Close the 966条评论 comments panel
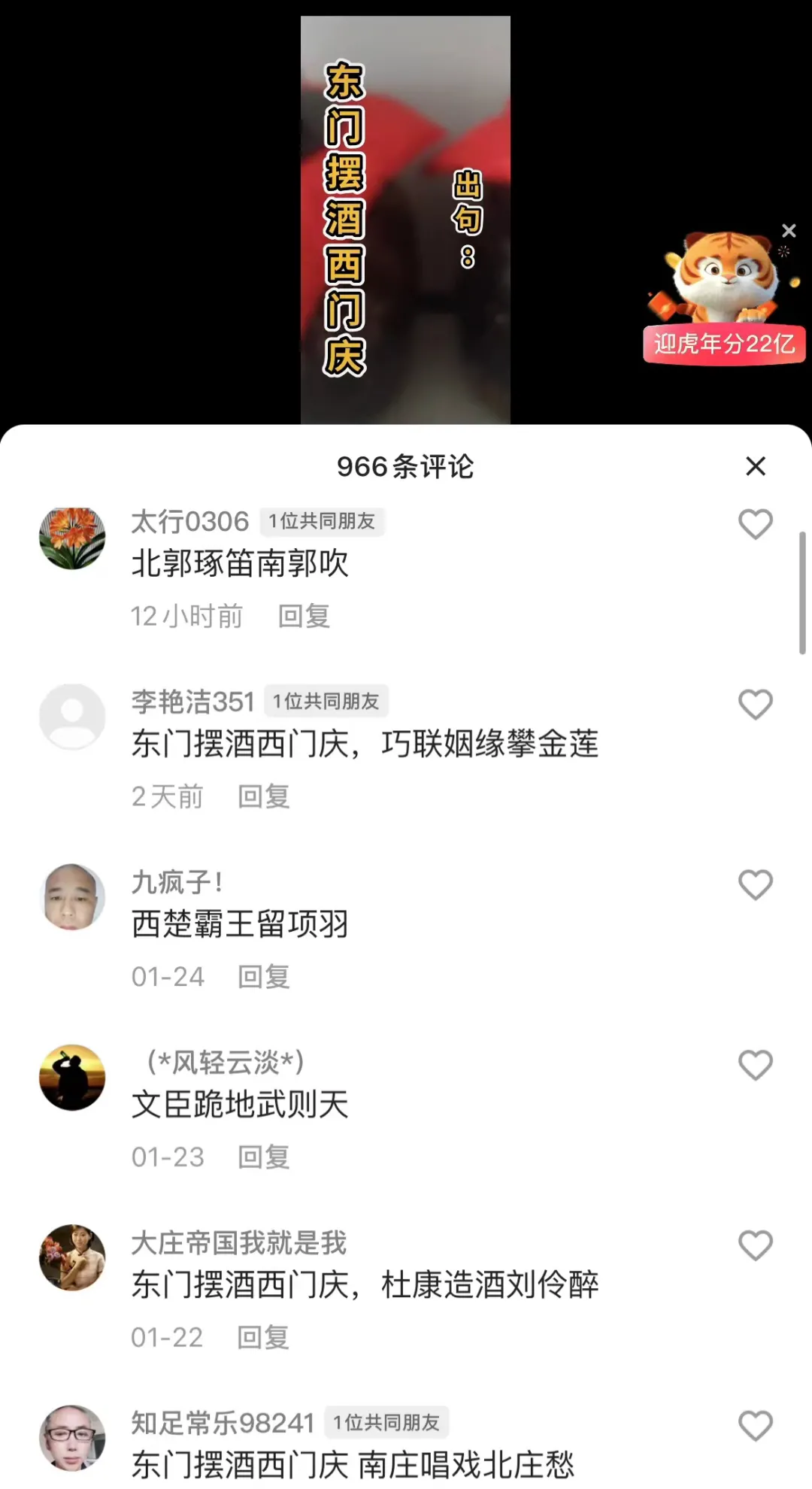 tap(755, 466)
